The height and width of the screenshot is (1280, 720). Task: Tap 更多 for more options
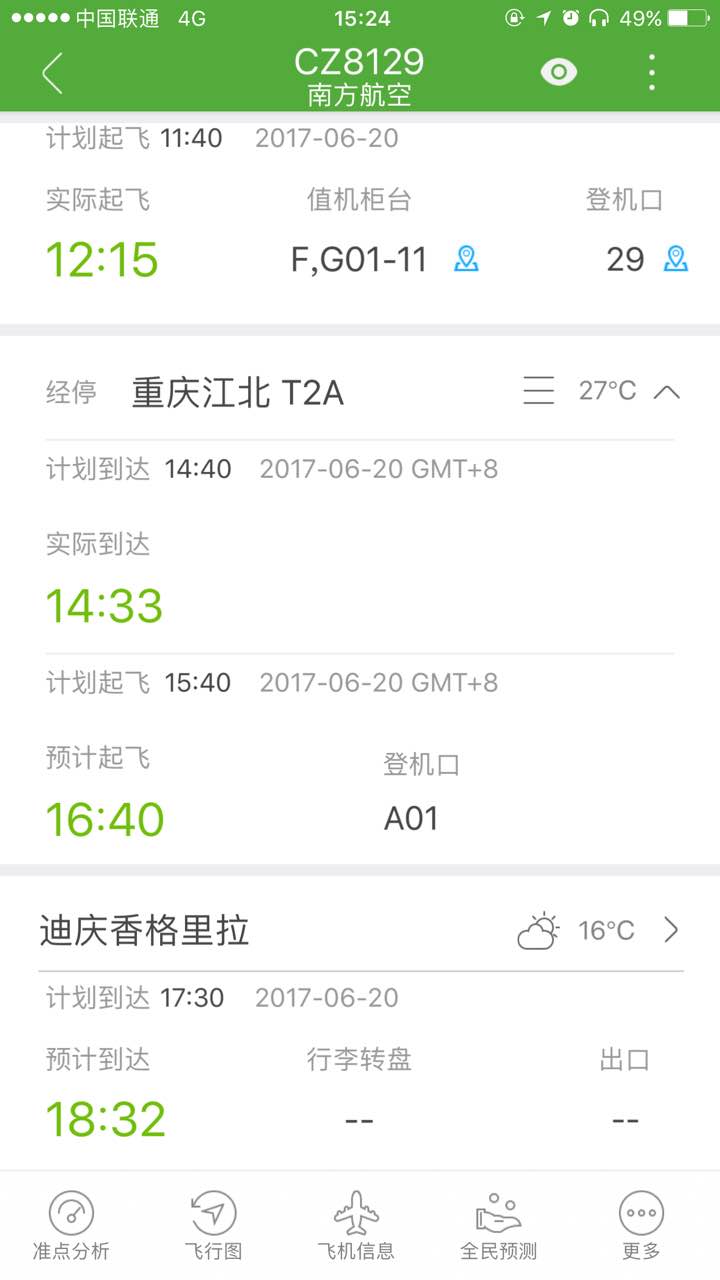tap(641, 1224)
